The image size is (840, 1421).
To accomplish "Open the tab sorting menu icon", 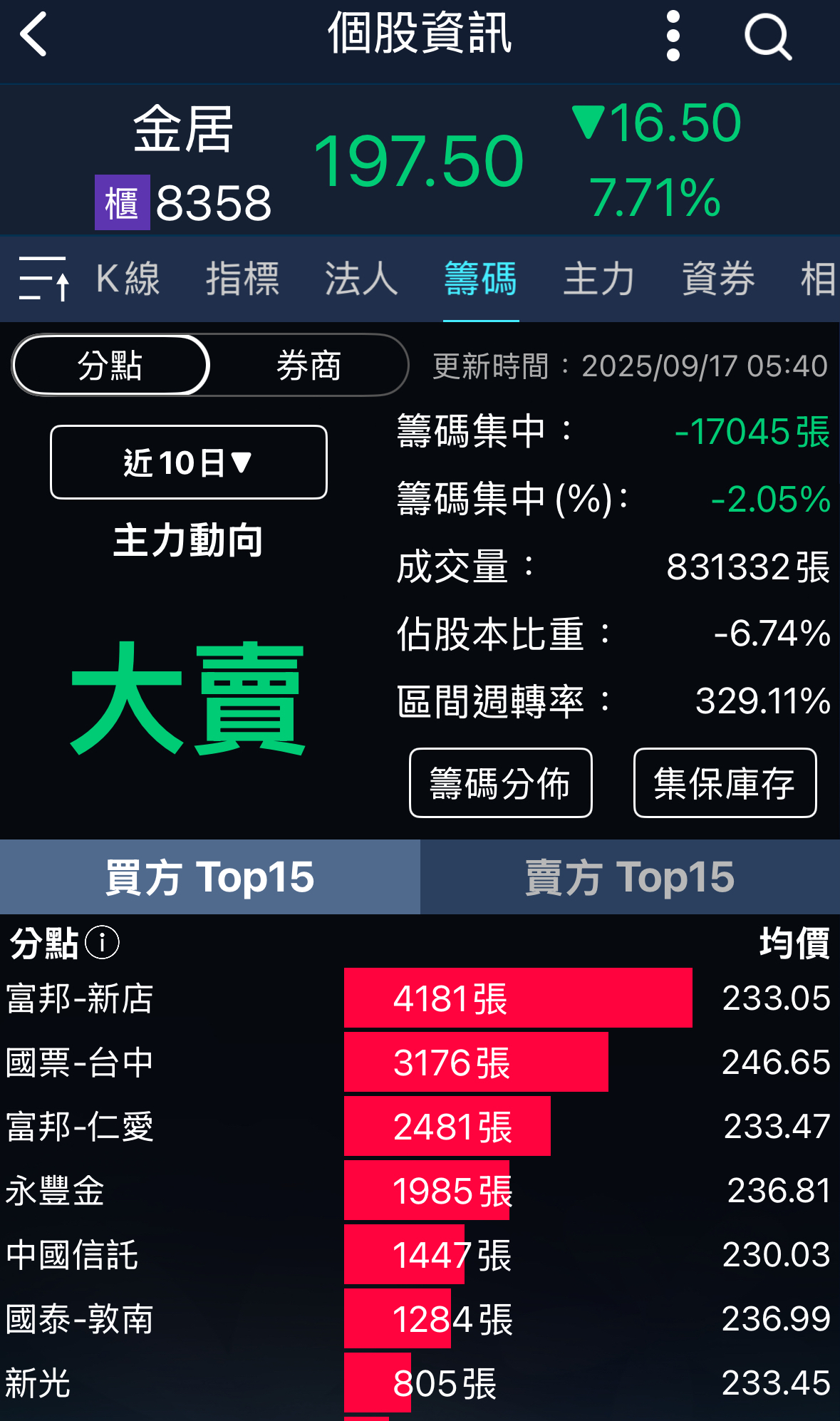I will (x=43, y=279).
